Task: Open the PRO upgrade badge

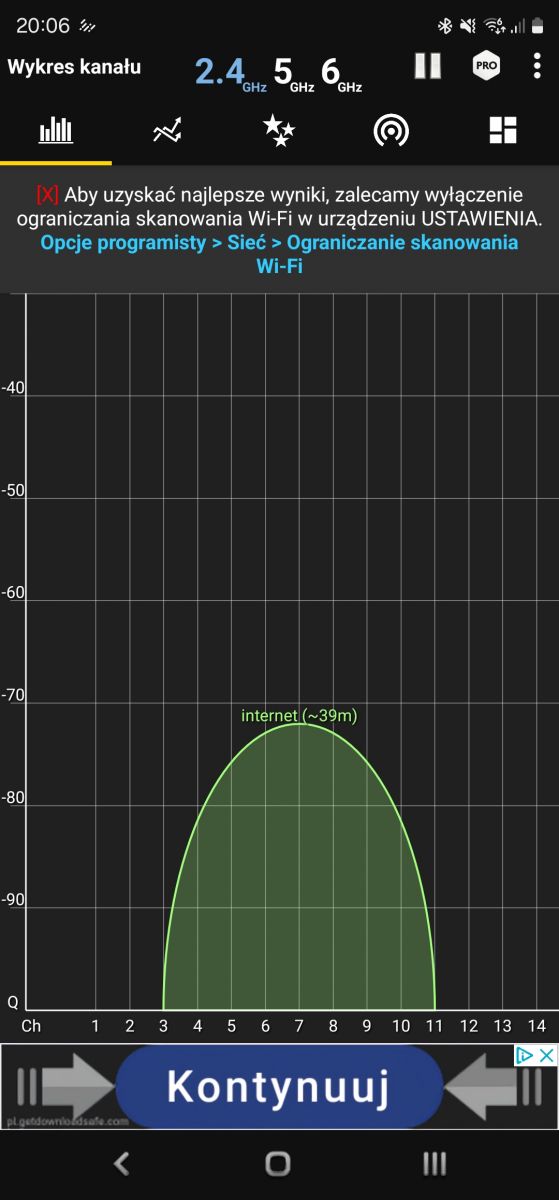Action: pyautogui.click(x=486, y=66)
